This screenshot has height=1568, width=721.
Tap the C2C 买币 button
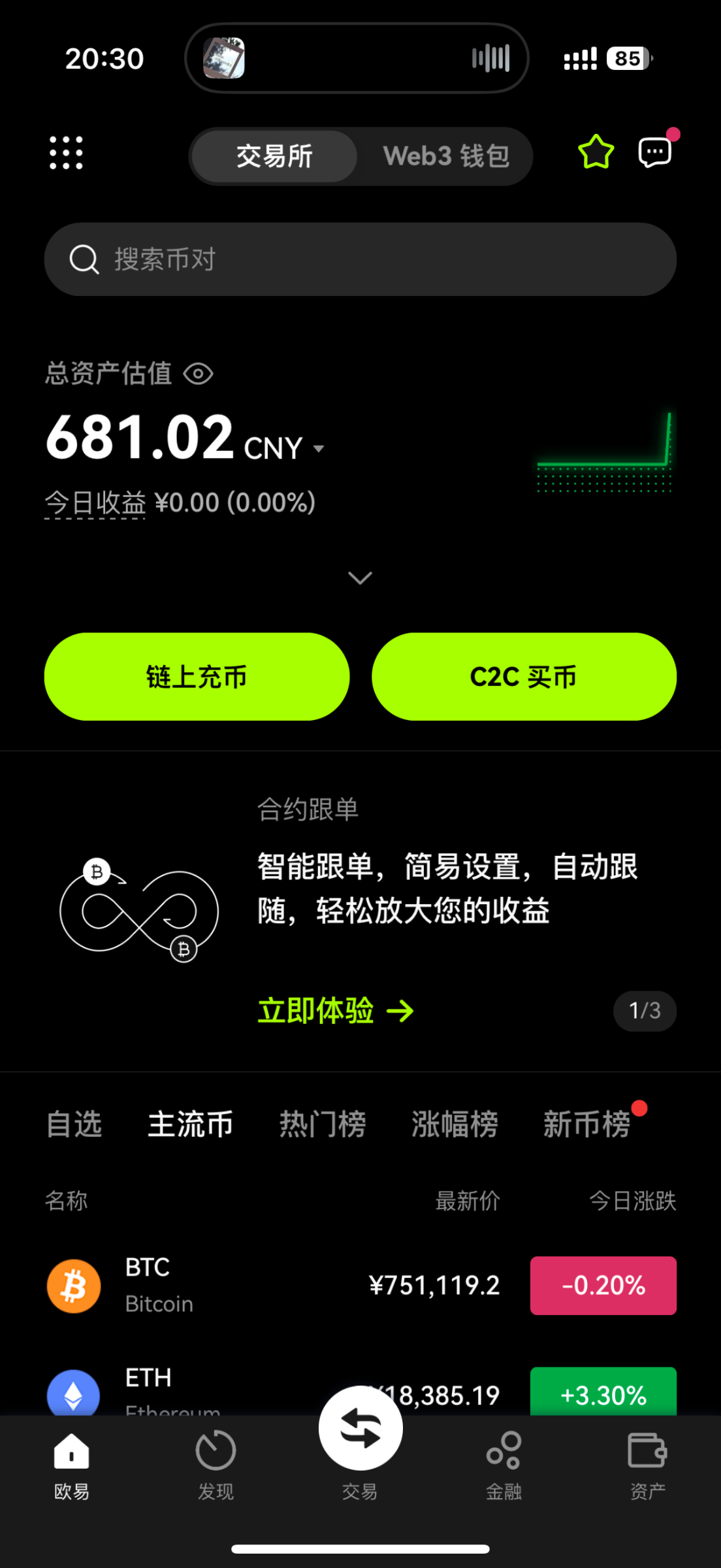coord(524,677)
